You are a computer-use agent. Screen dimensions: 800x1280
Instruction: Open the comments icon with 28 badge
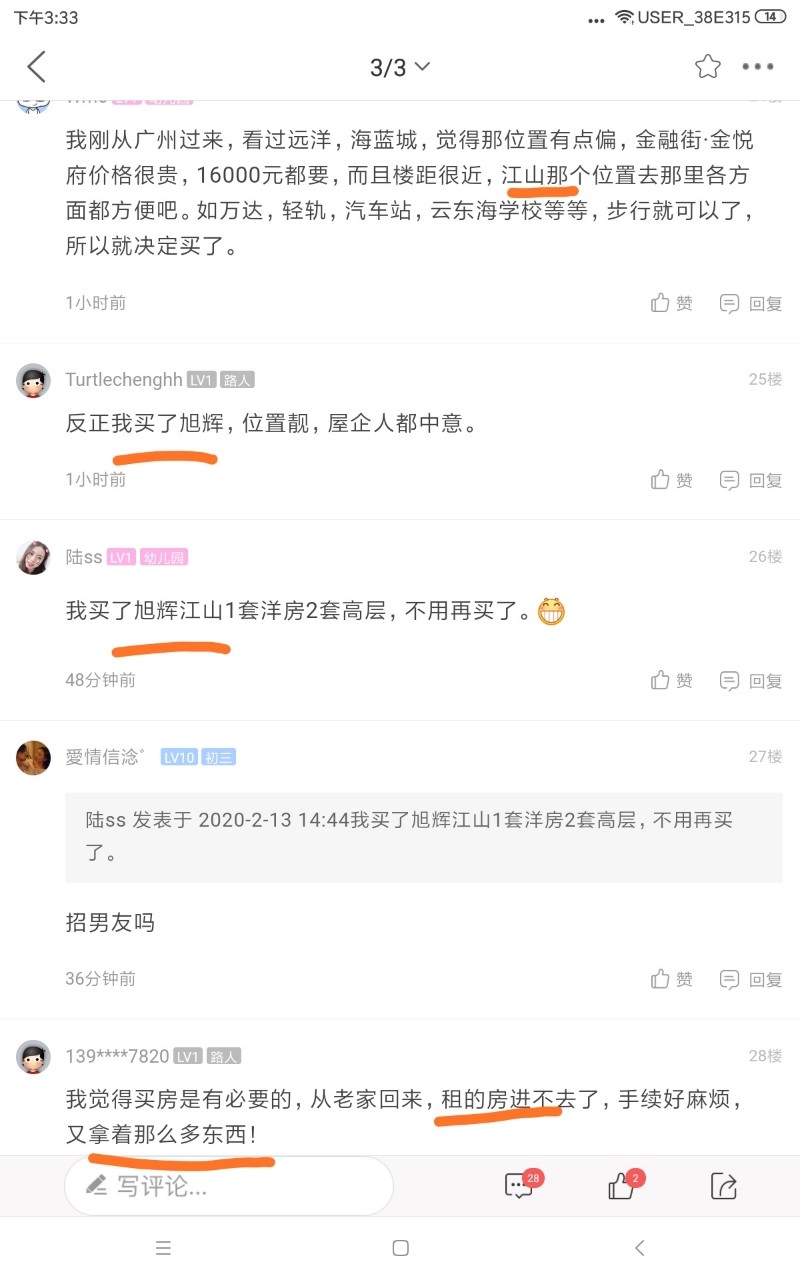519,1186
